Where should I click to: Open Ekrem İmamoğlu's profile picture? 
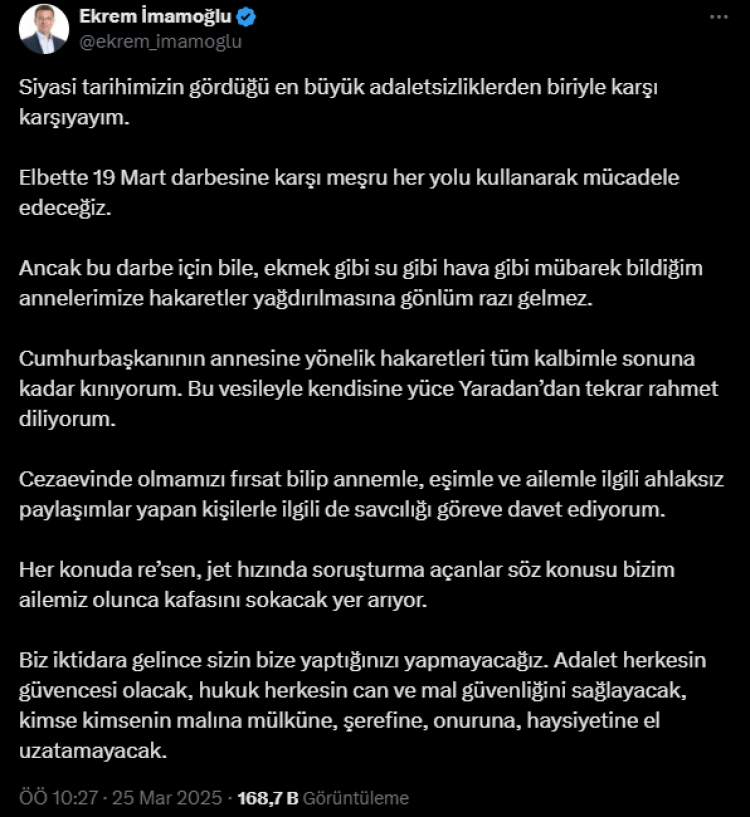[x=44, y=29]
